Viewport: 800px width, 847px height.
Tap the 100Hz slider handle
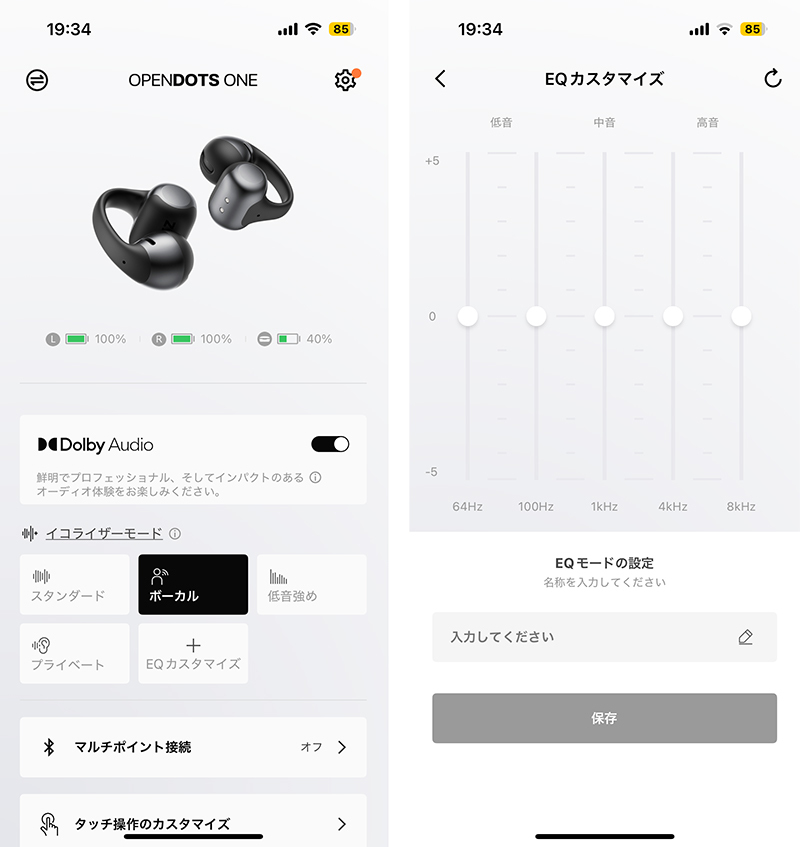tap(536, 316)
